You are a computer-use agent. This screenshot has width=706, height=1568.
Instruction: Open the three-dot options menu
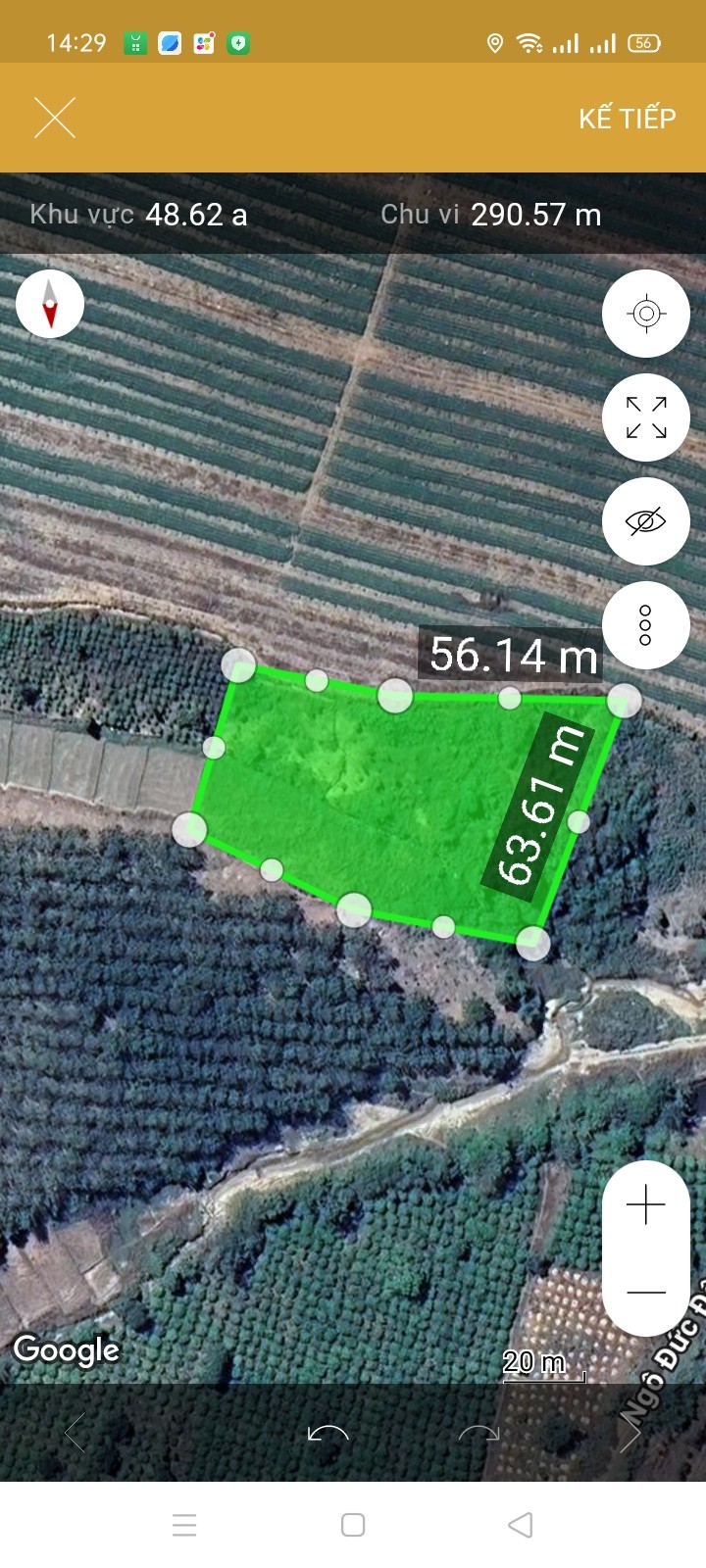tap(646, 625)
